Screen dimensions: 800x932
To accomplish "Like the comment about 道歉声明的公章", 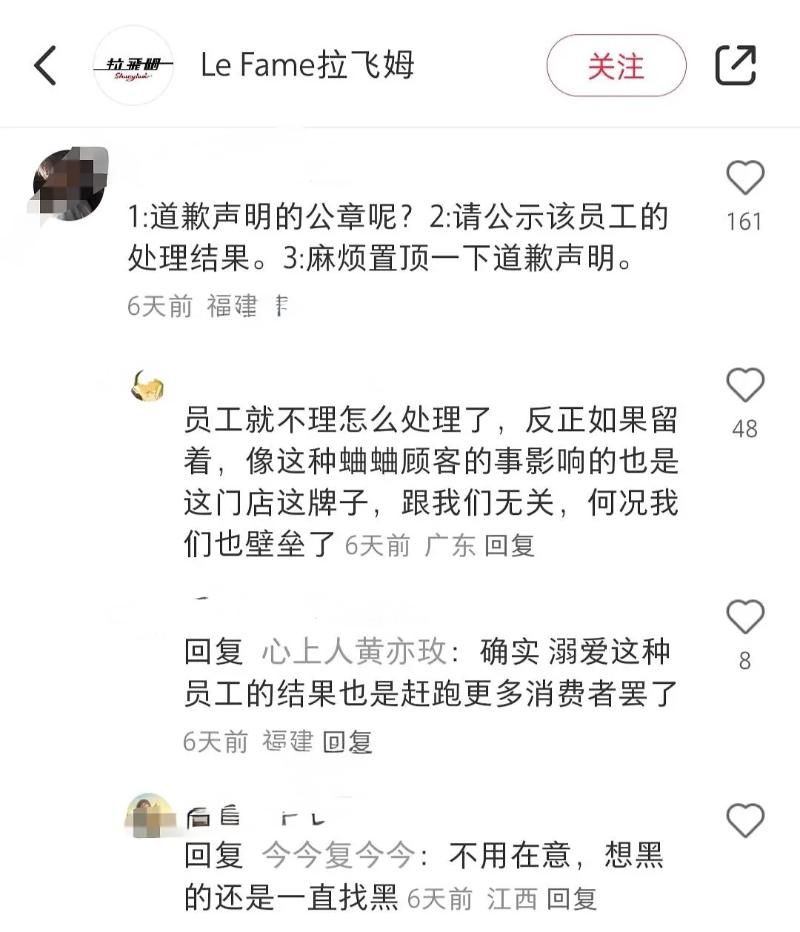I will (744, 180).
